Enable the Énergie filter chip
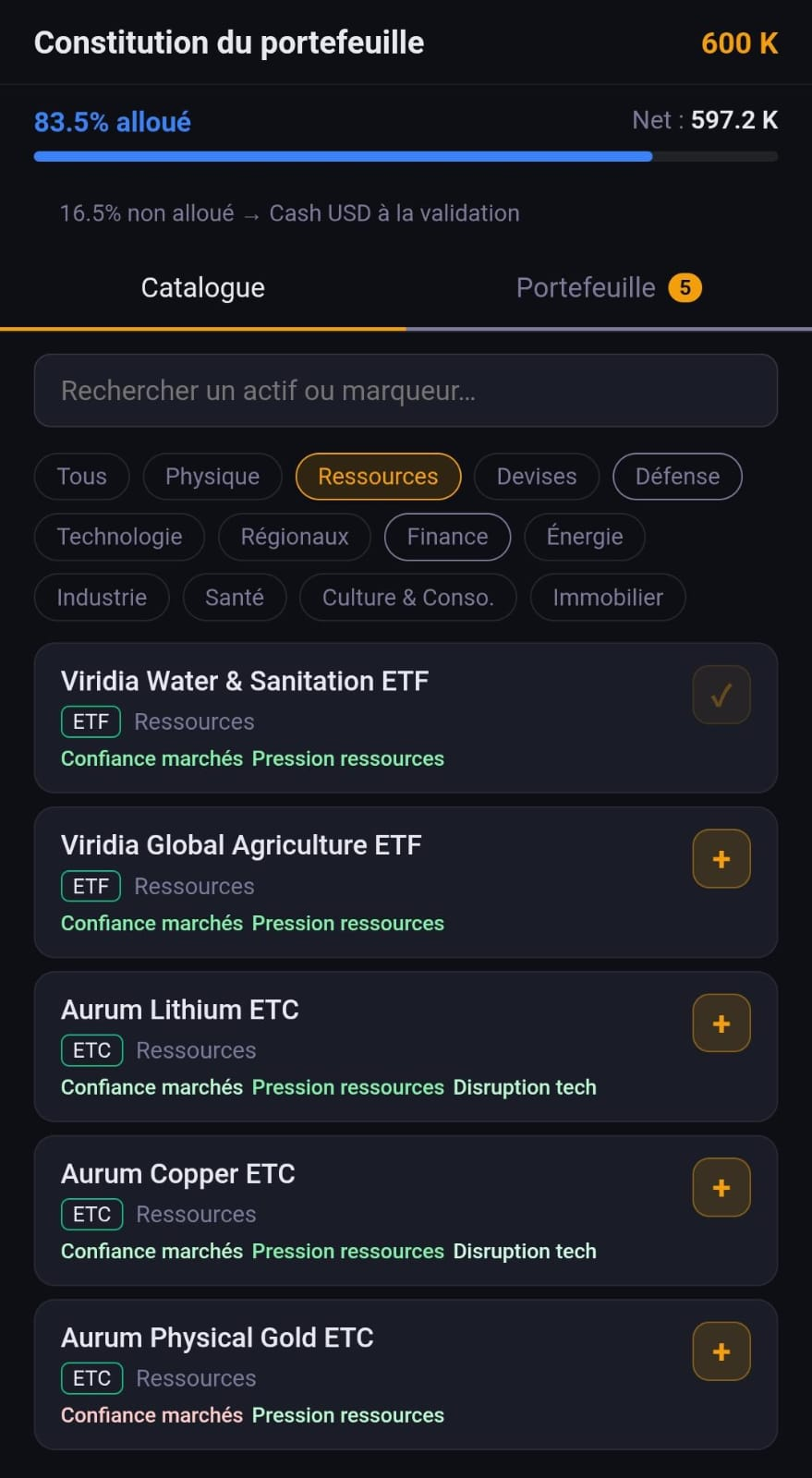The width and height of the screenshot is (812, 1478). [584, 537]
